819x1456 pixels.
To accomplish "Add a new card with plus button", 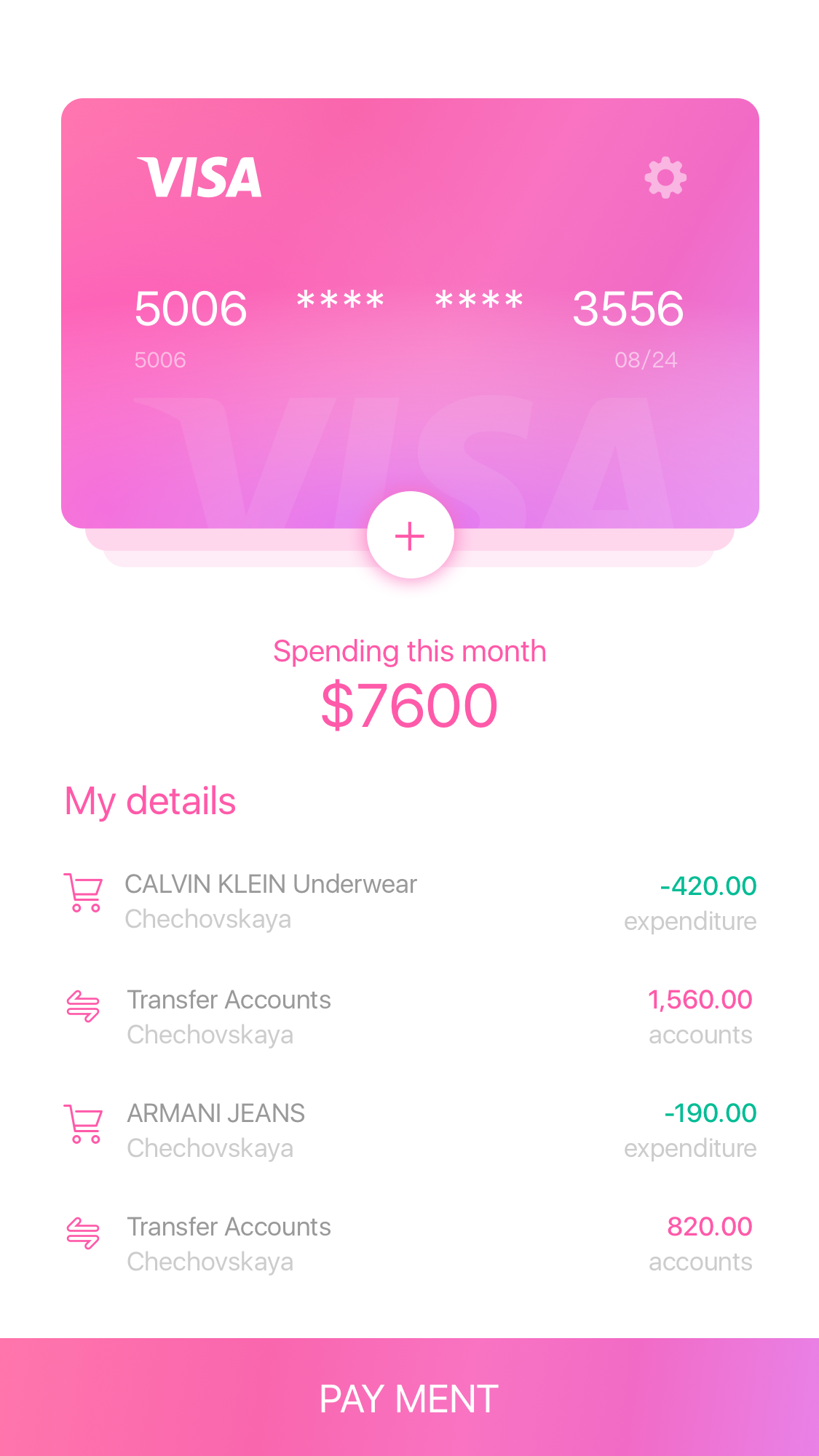I will pyautogui.click(x=411, y=536).
